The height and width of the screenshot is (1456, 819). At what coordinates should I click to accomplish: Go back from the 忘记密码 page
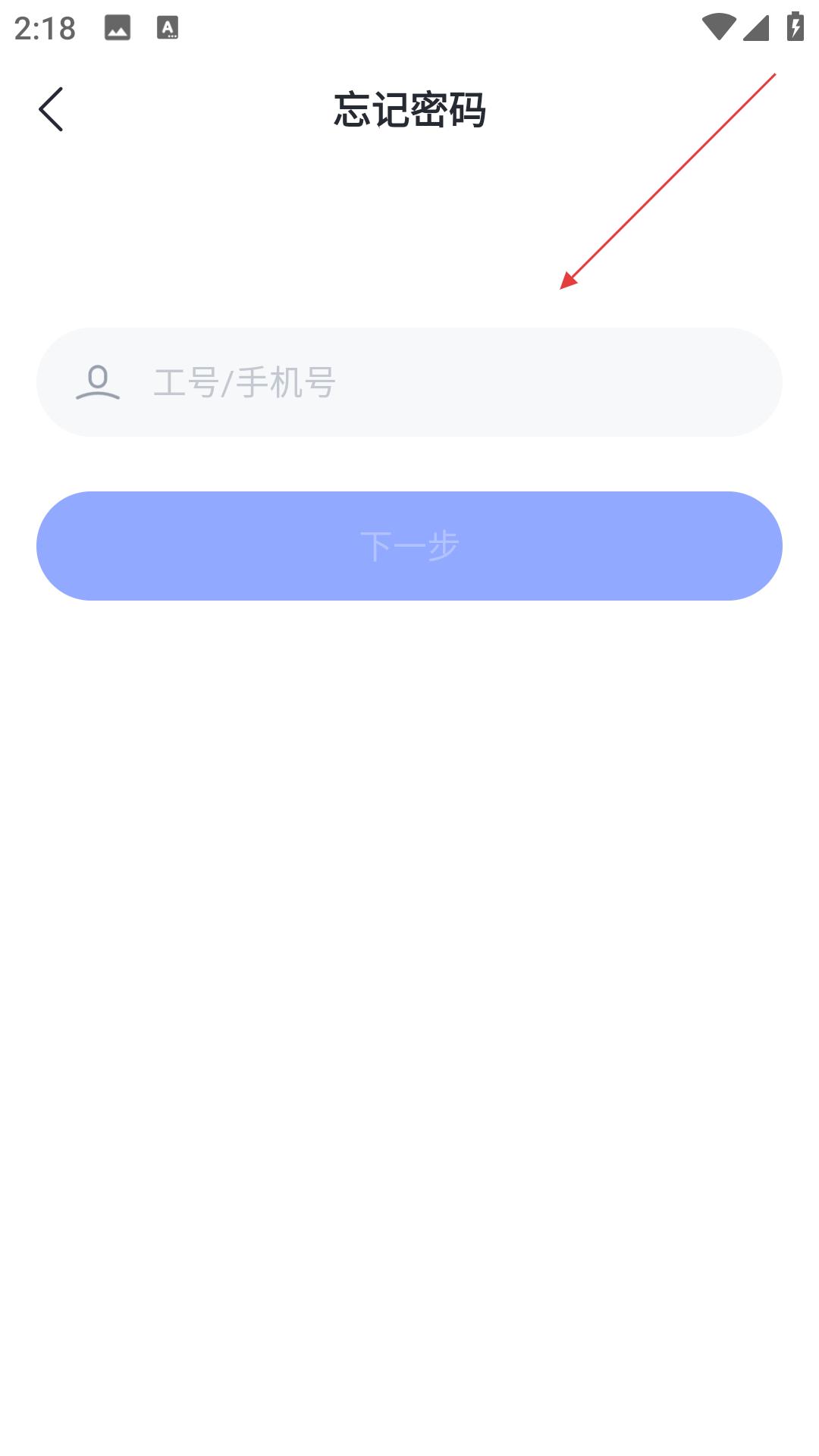51,109
